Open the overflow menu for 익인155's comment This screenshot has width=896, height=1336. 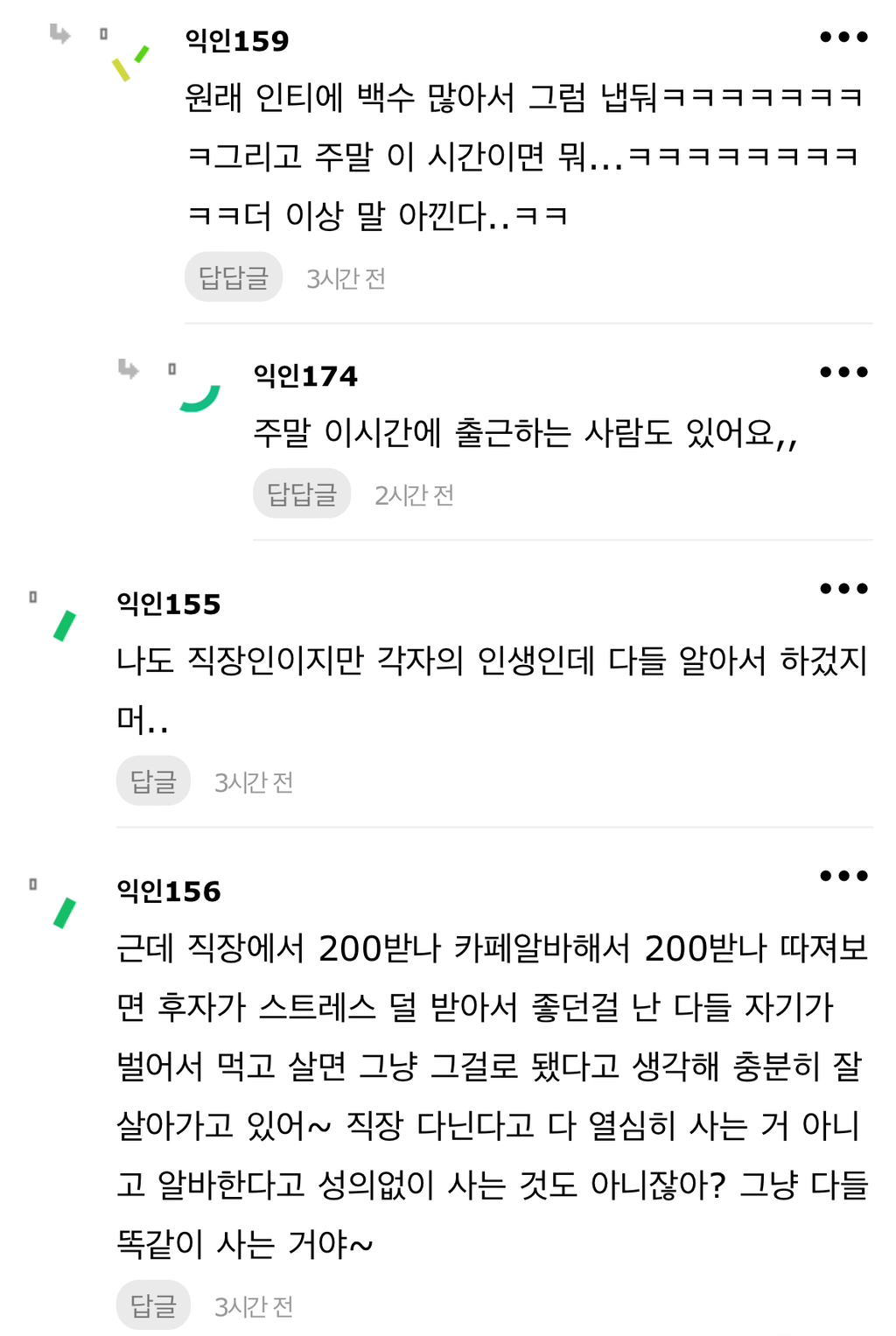tap(845, 588)
